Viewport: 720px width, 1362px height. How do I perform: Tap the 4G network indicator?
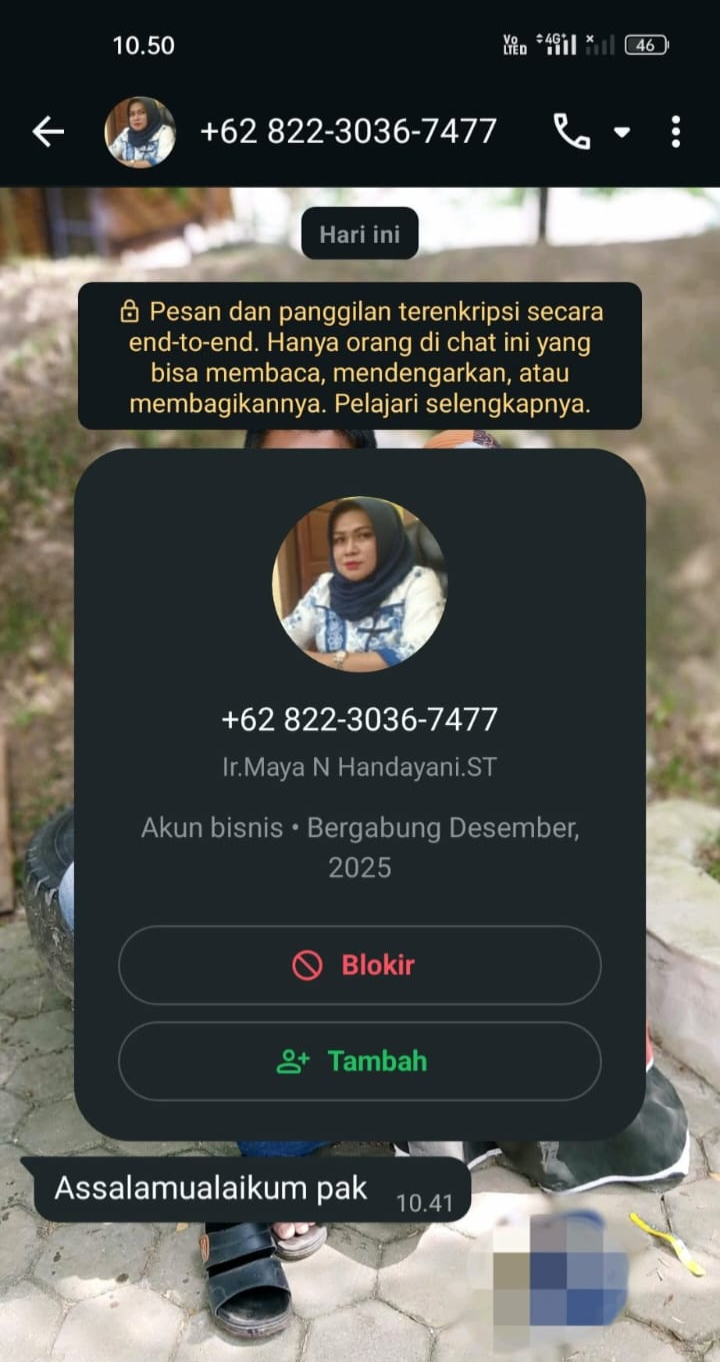556,42
